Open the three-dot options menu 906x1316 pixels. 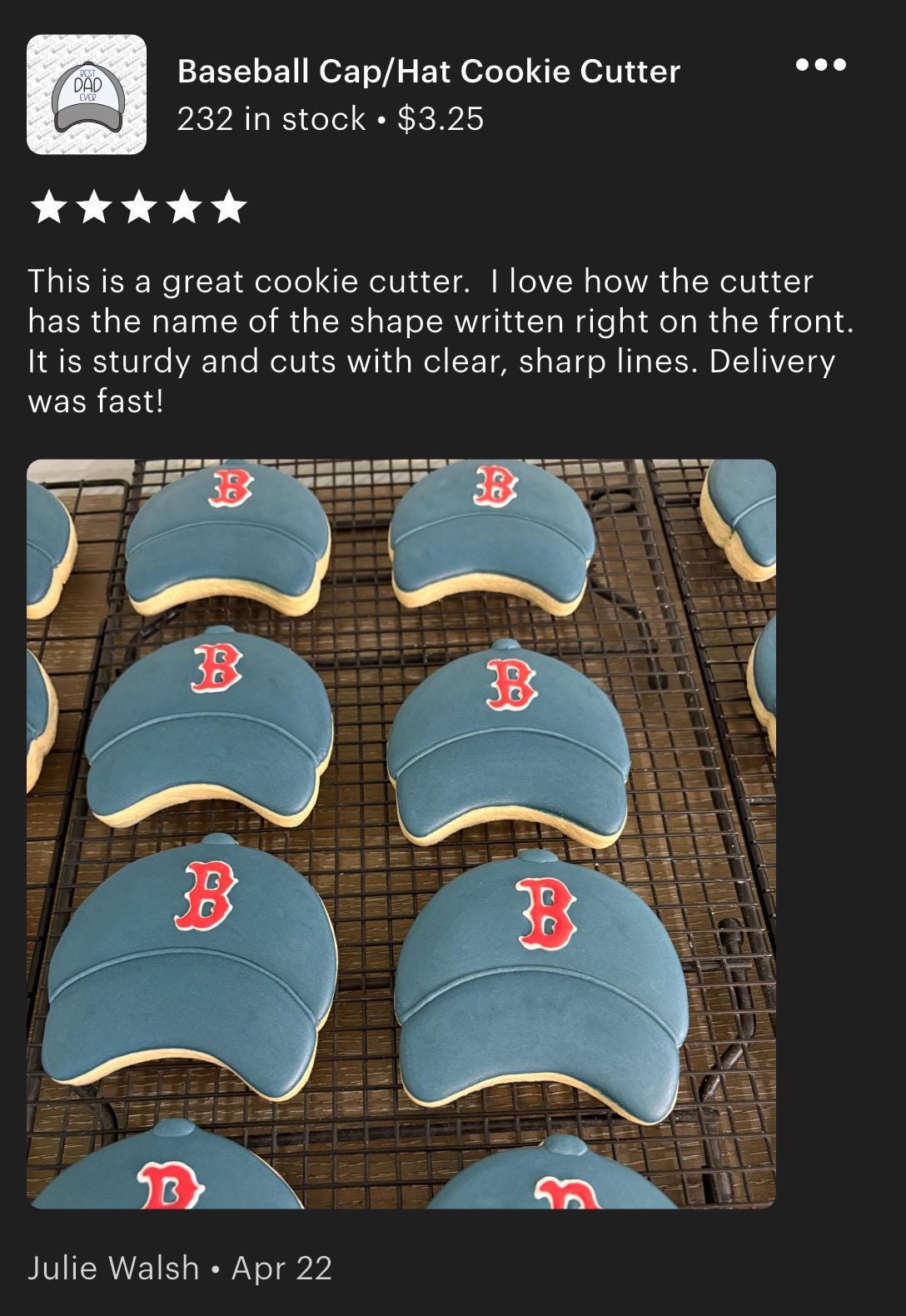tap(820, 65)
